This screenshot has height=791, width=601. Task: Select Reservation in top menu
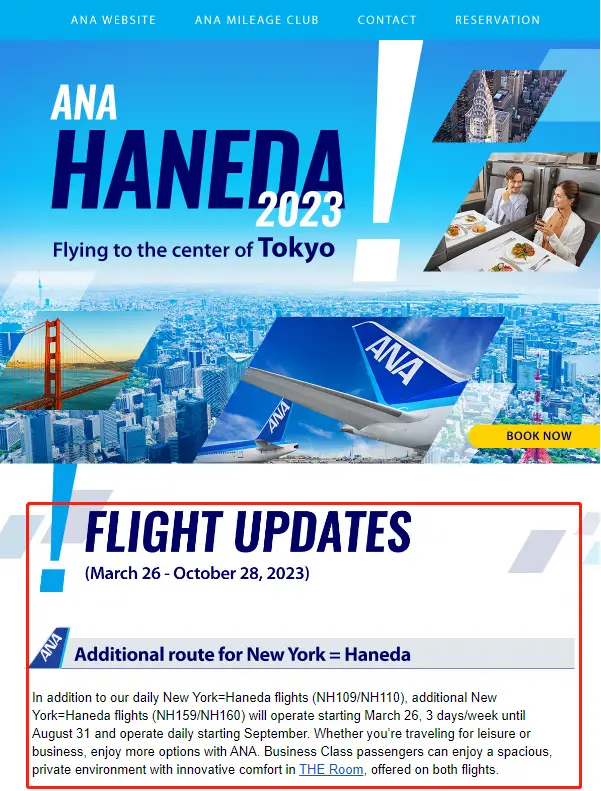click(497, 20)
